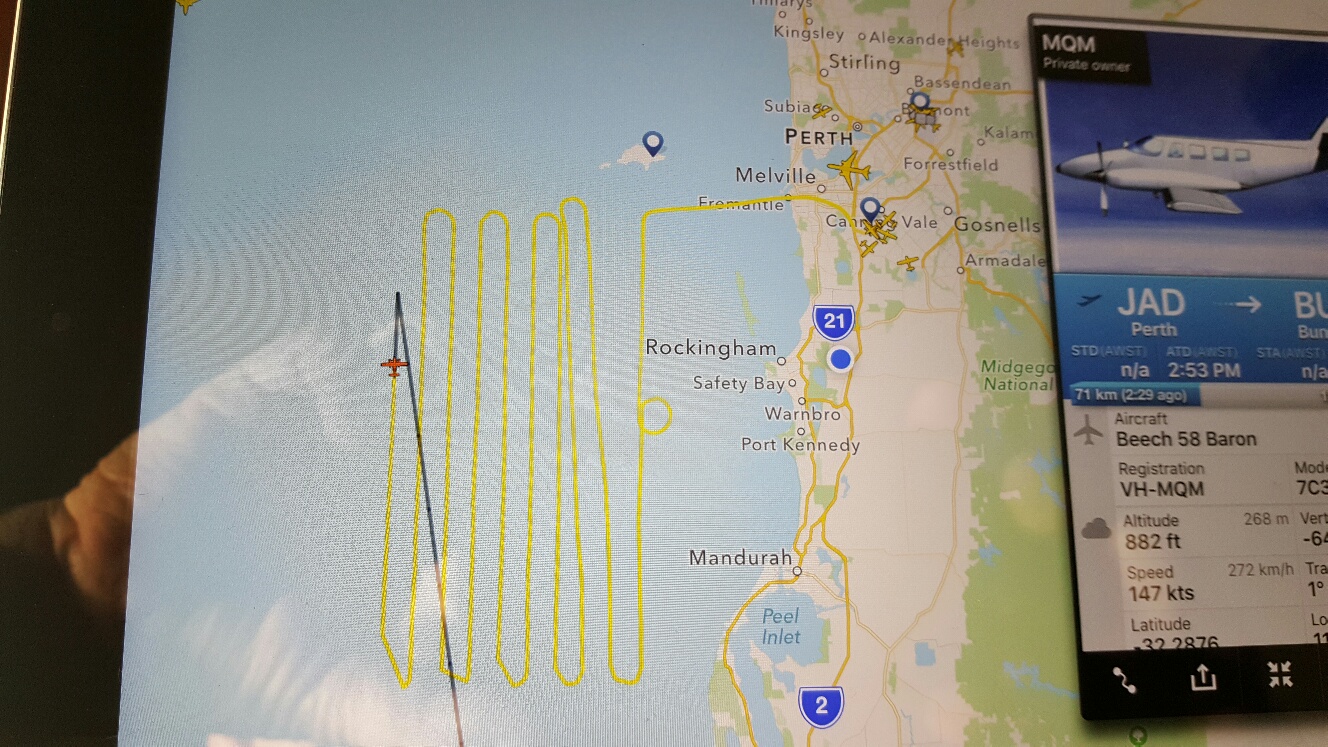Show the route for flight MQM
Image resolution: width=1328 pixels, height=747 pixels.
pos(1126,679)
